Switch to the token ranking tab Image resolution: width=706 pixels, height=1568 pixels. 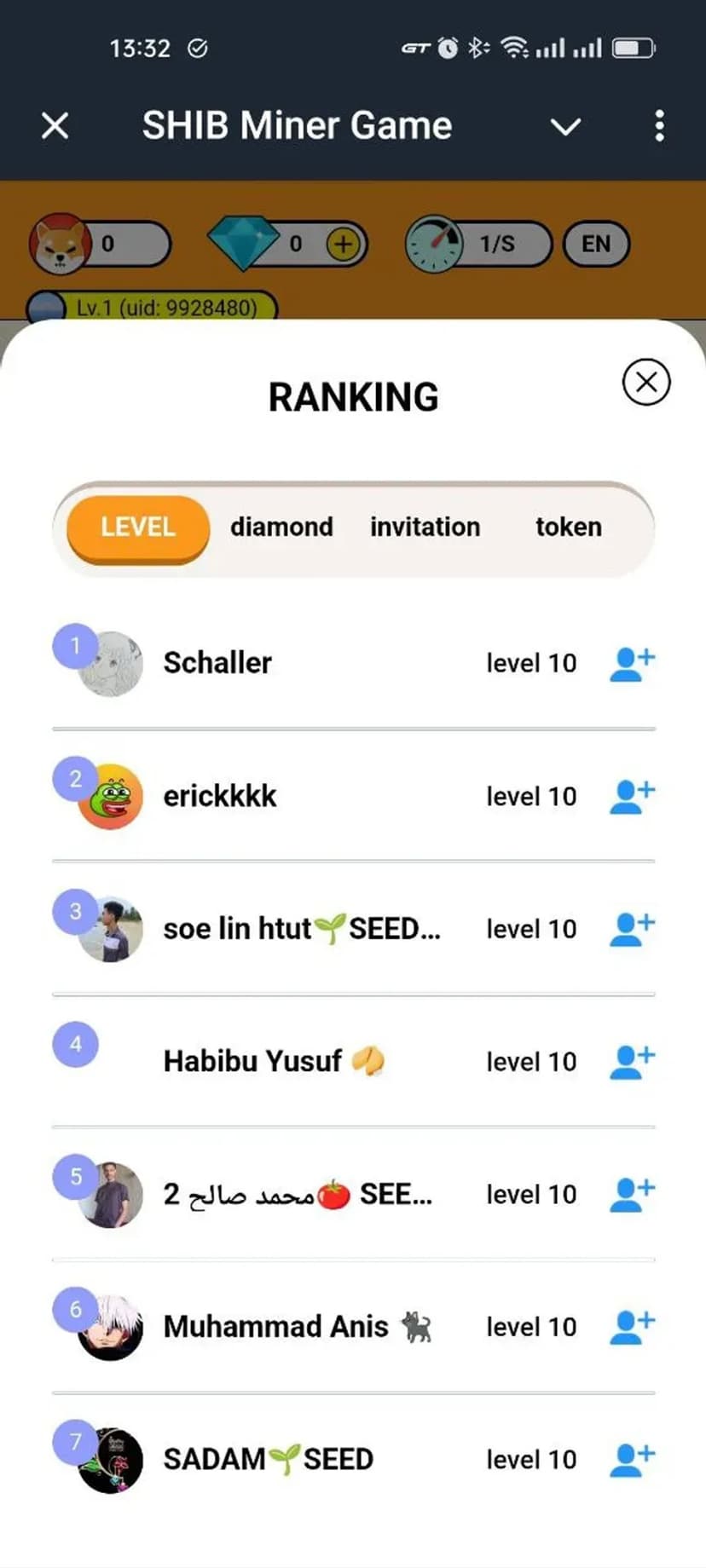pos(568,527)
